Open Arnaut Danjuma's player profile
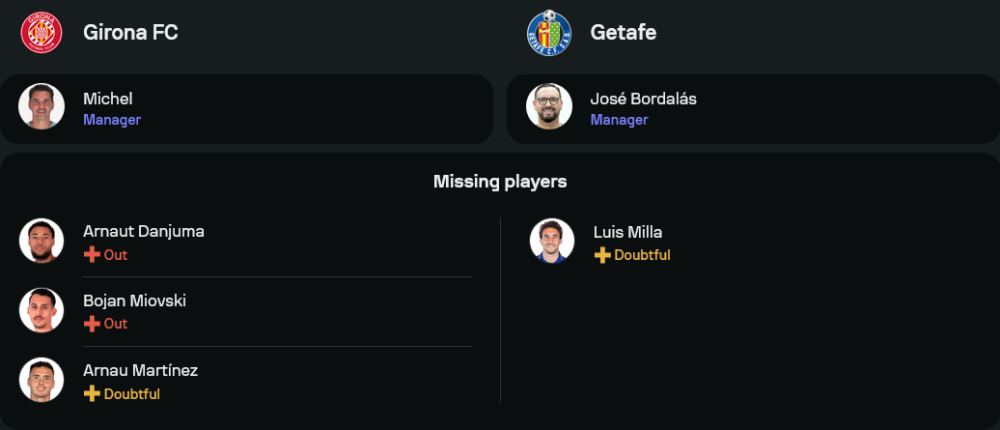Image resolution: width=1000 pixels, height=430 pixels. [143, 231]
